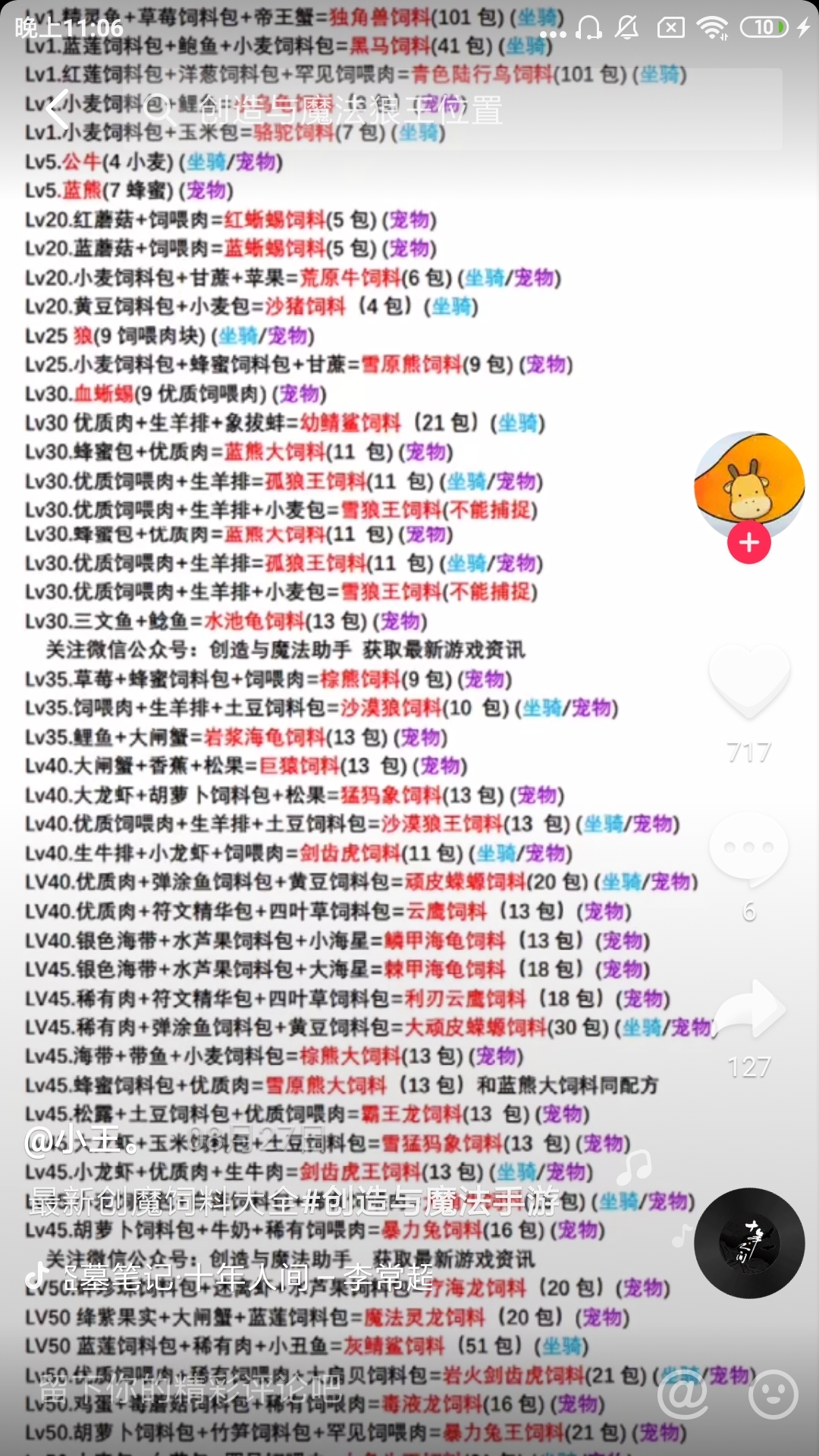819x1456 pixels.
Task: Open the spinning music disc
Action: coord(749,1243)
